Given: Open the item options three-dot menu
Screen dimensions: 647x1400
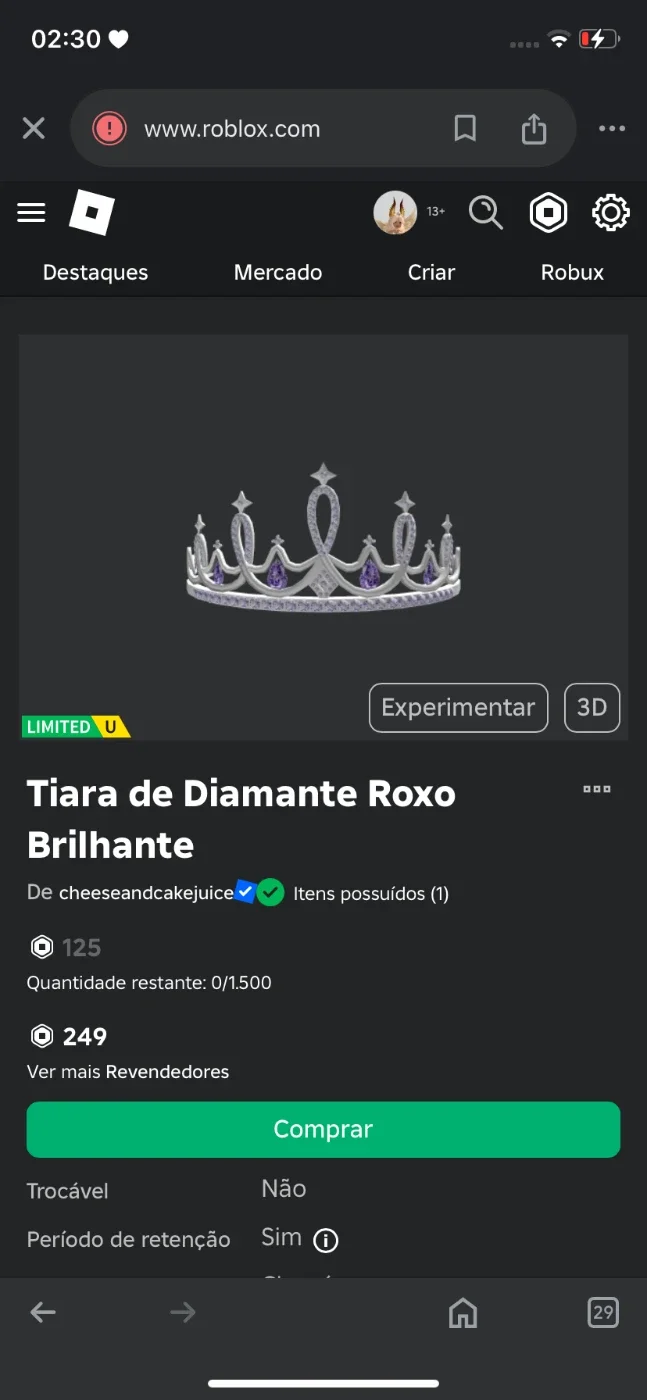Looking at the screenshot, I should click(597, 789).
